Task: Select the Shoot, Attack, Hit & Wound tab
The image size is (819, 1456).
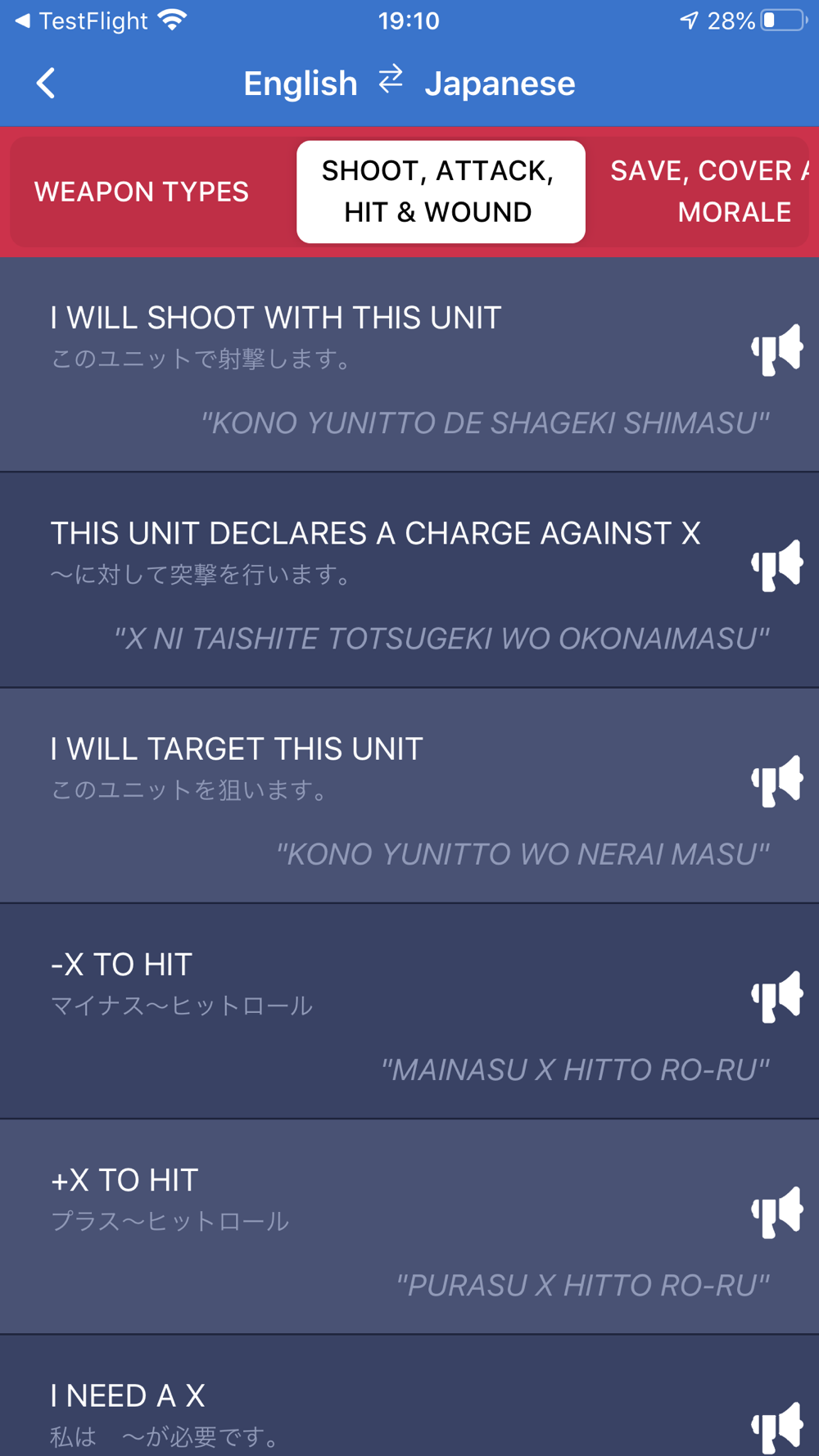Action: [x=440, y=192]
